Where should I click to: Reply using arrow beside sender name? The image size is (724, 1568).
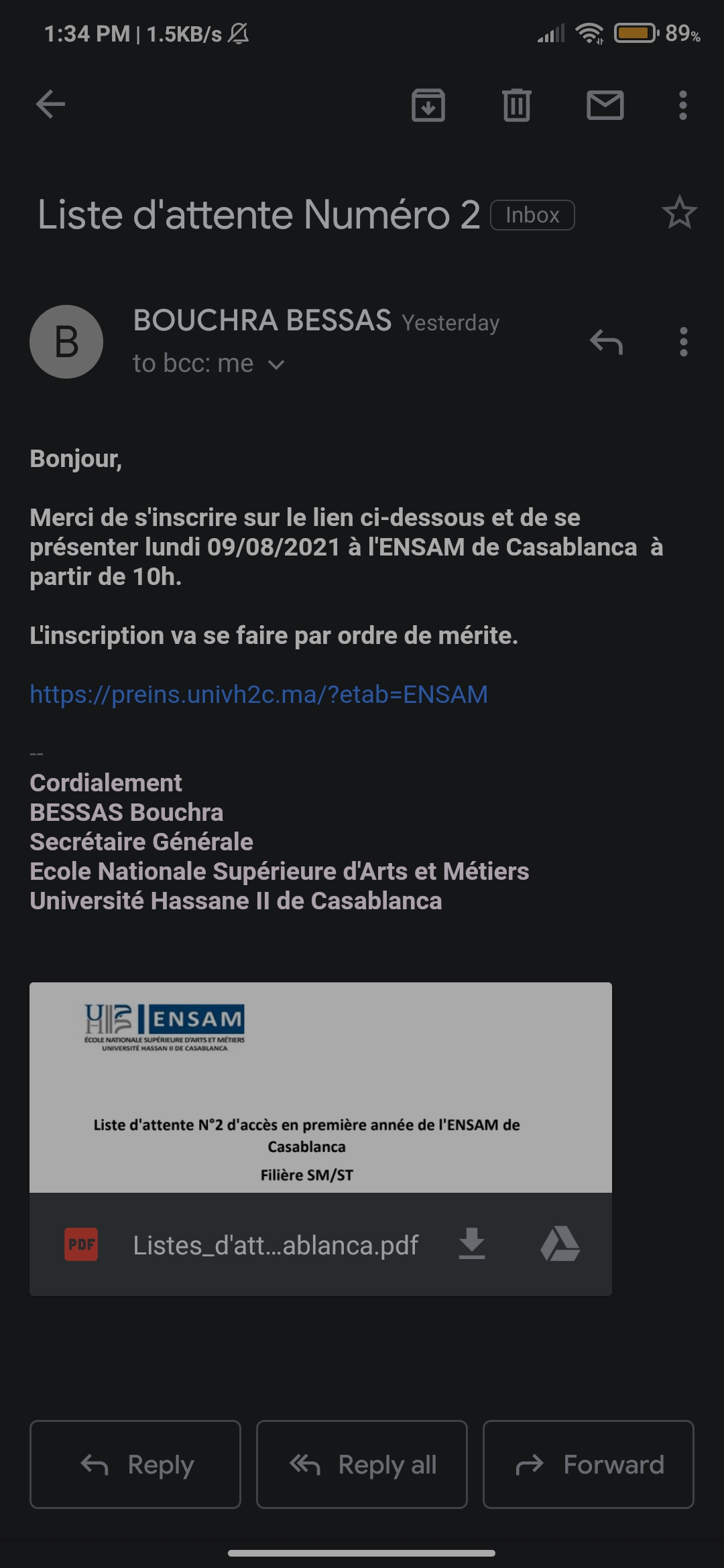[x=606, y=342]
